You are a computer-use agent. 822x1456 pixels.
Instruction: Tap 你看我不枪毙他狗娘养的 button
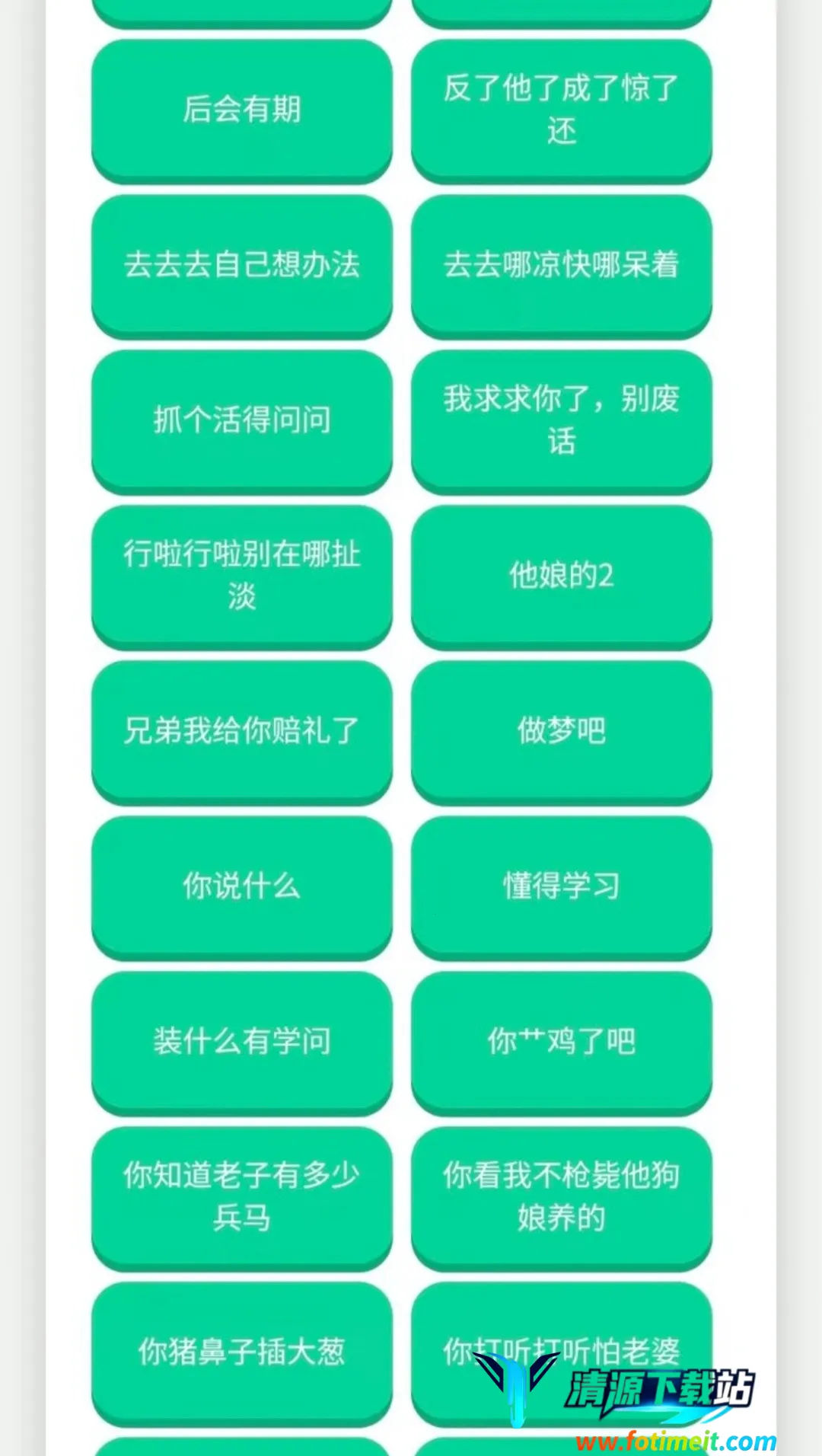point(561,1197)
